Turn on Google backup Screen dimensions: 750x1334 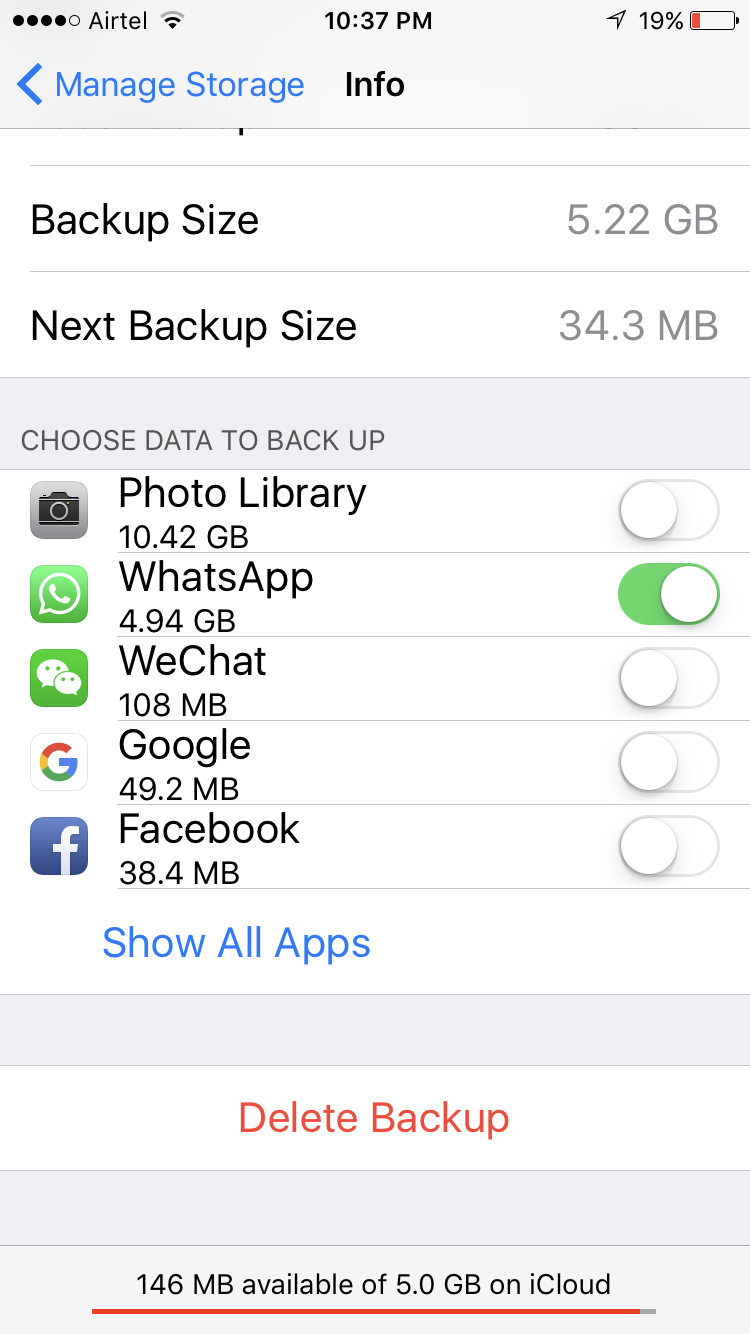[668, 762]
